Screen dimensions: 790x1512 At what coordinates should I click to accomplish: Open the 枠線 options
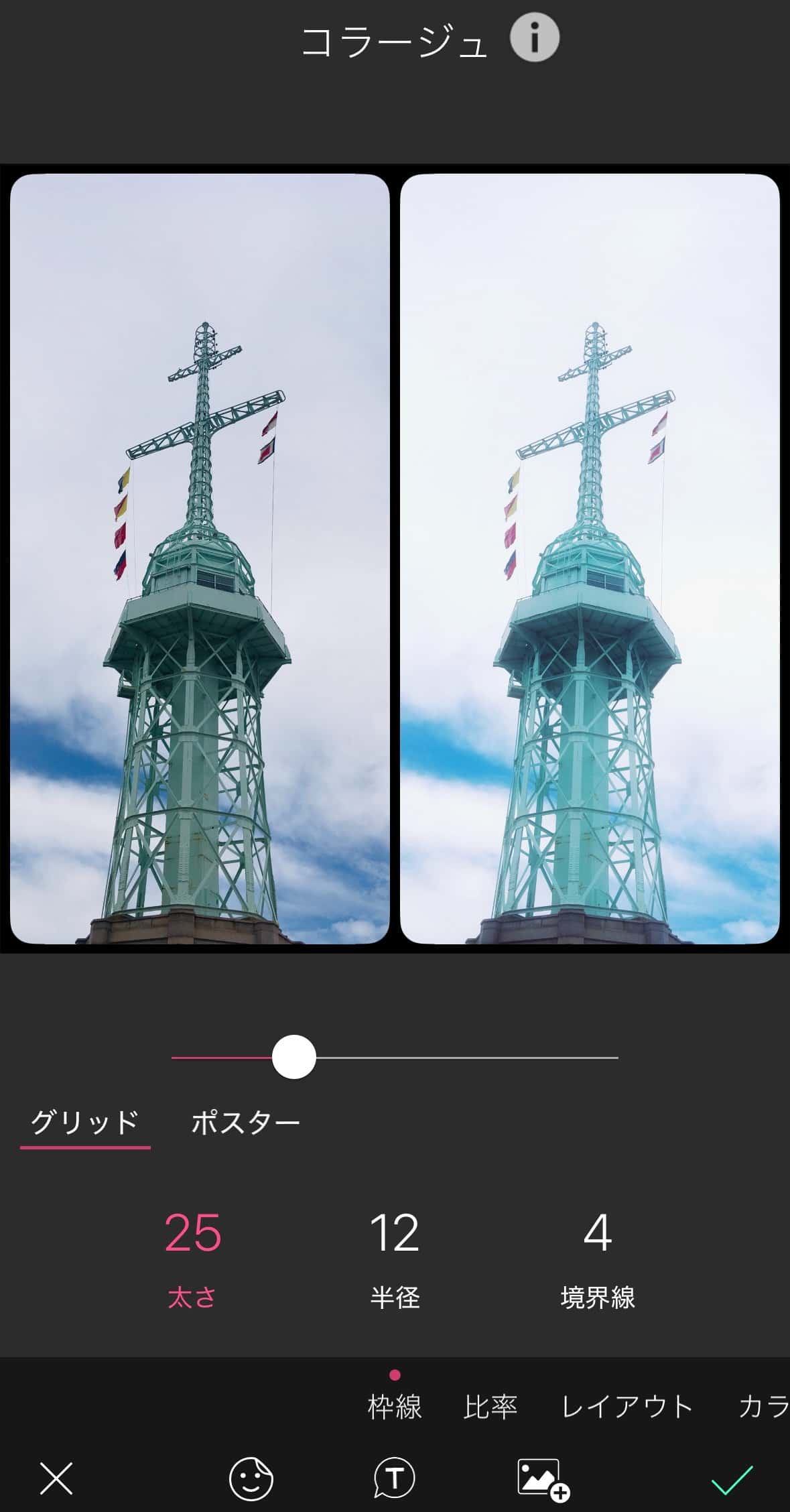[x=395, y=1406]
